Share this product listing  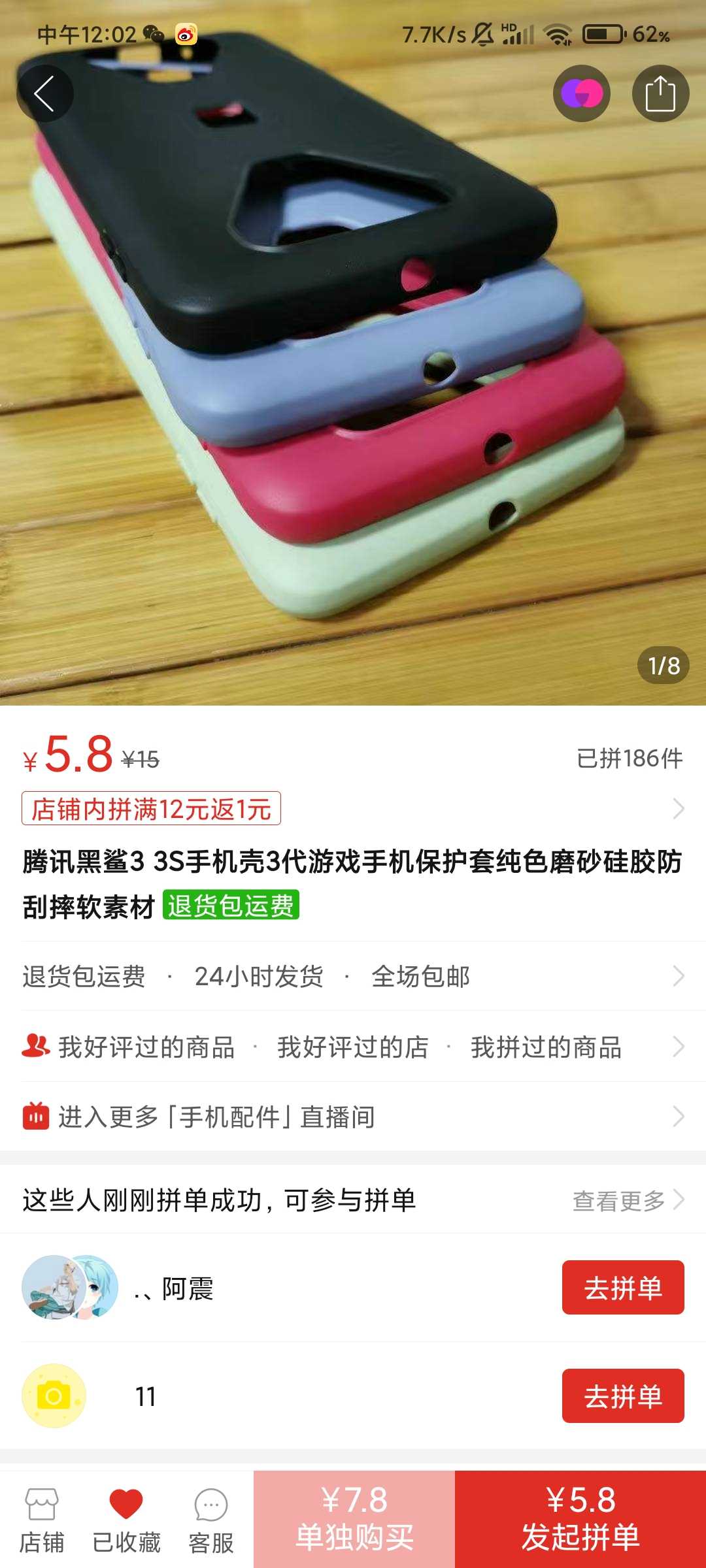click(x=660, y=93)
